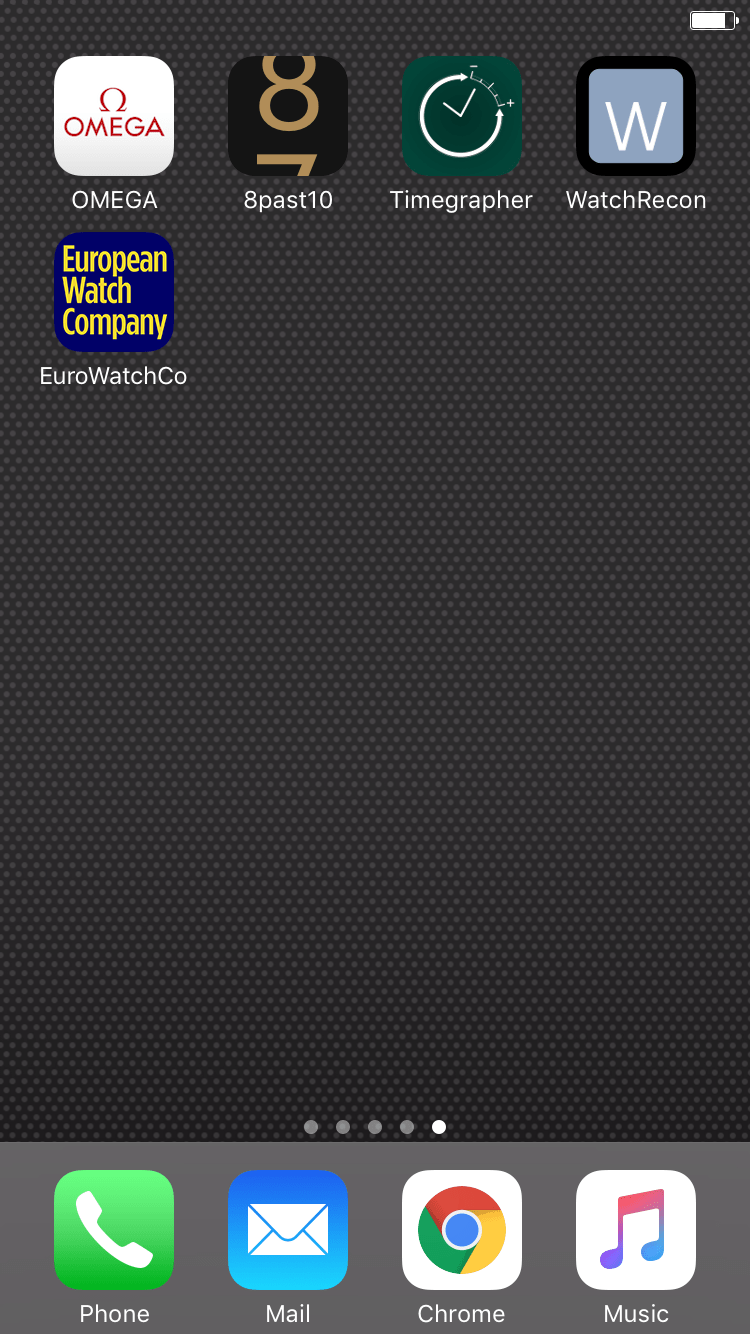
Task: Tap the EuroWatchCo label text
Action: pyautogui.click(x=113, y=376)
